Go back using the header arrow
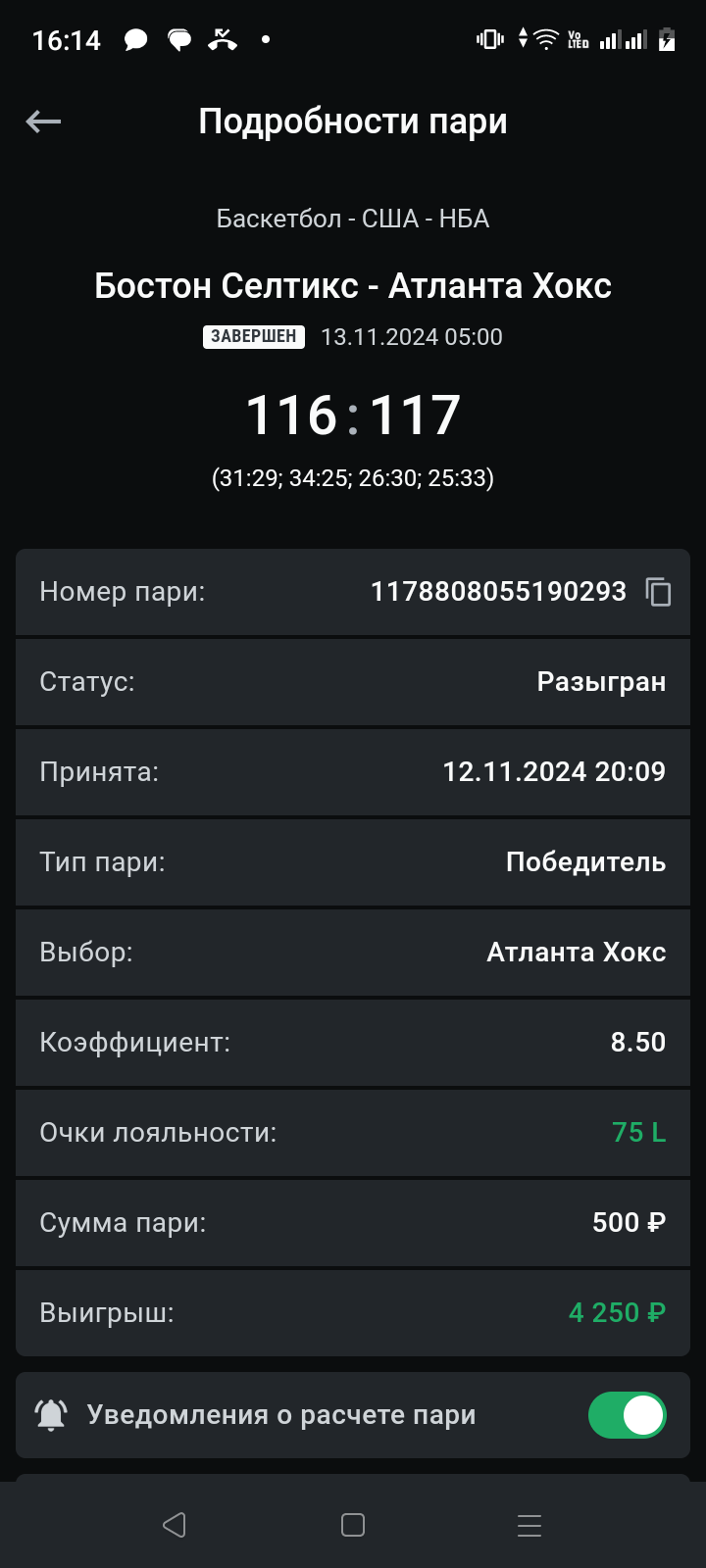 tap(43, 122)
